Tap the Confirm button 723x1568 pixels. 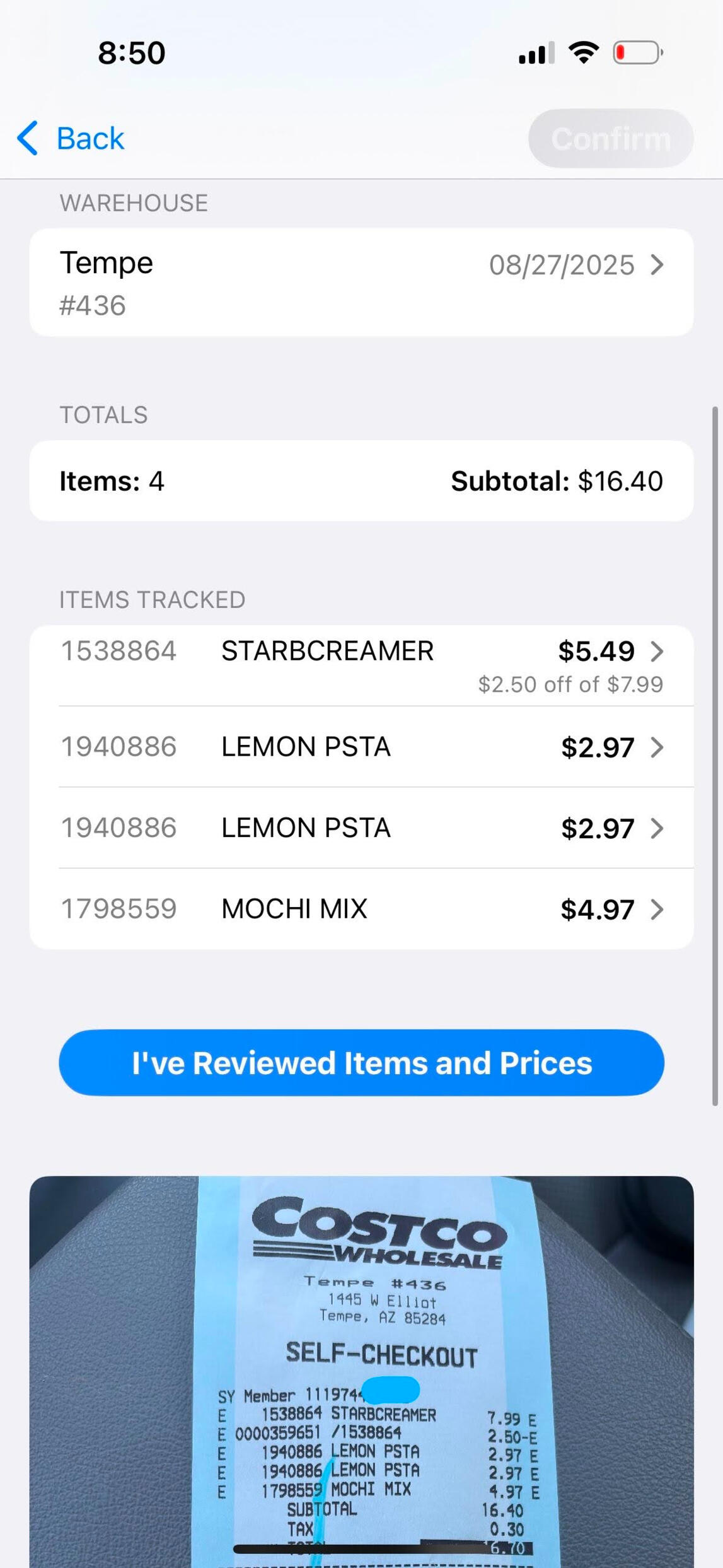(x=610, y=138)
